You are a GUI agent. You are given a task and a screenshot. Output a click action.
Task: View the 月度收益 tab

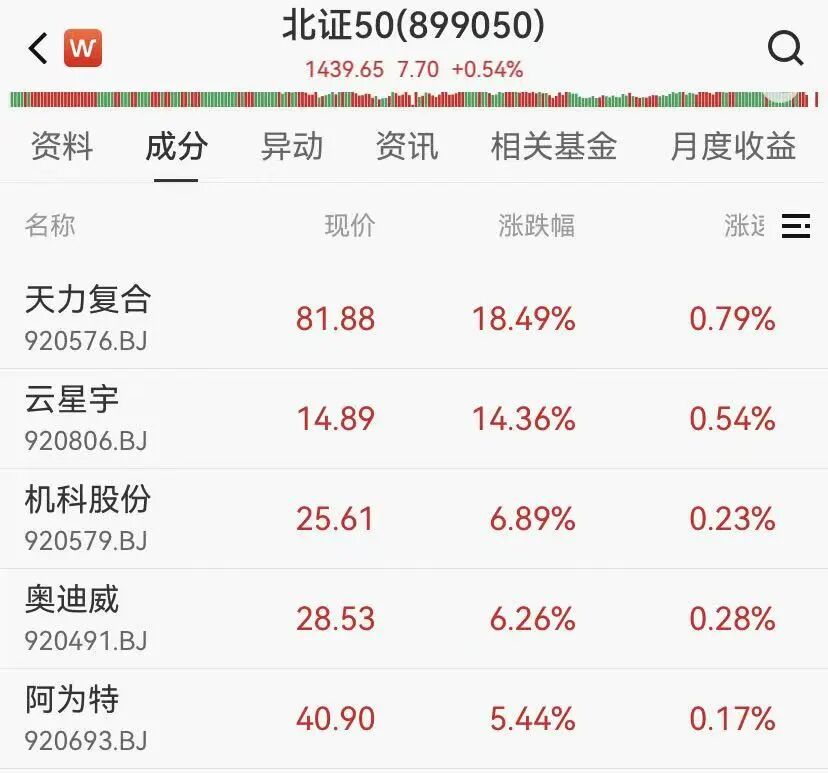coord(732,147)
